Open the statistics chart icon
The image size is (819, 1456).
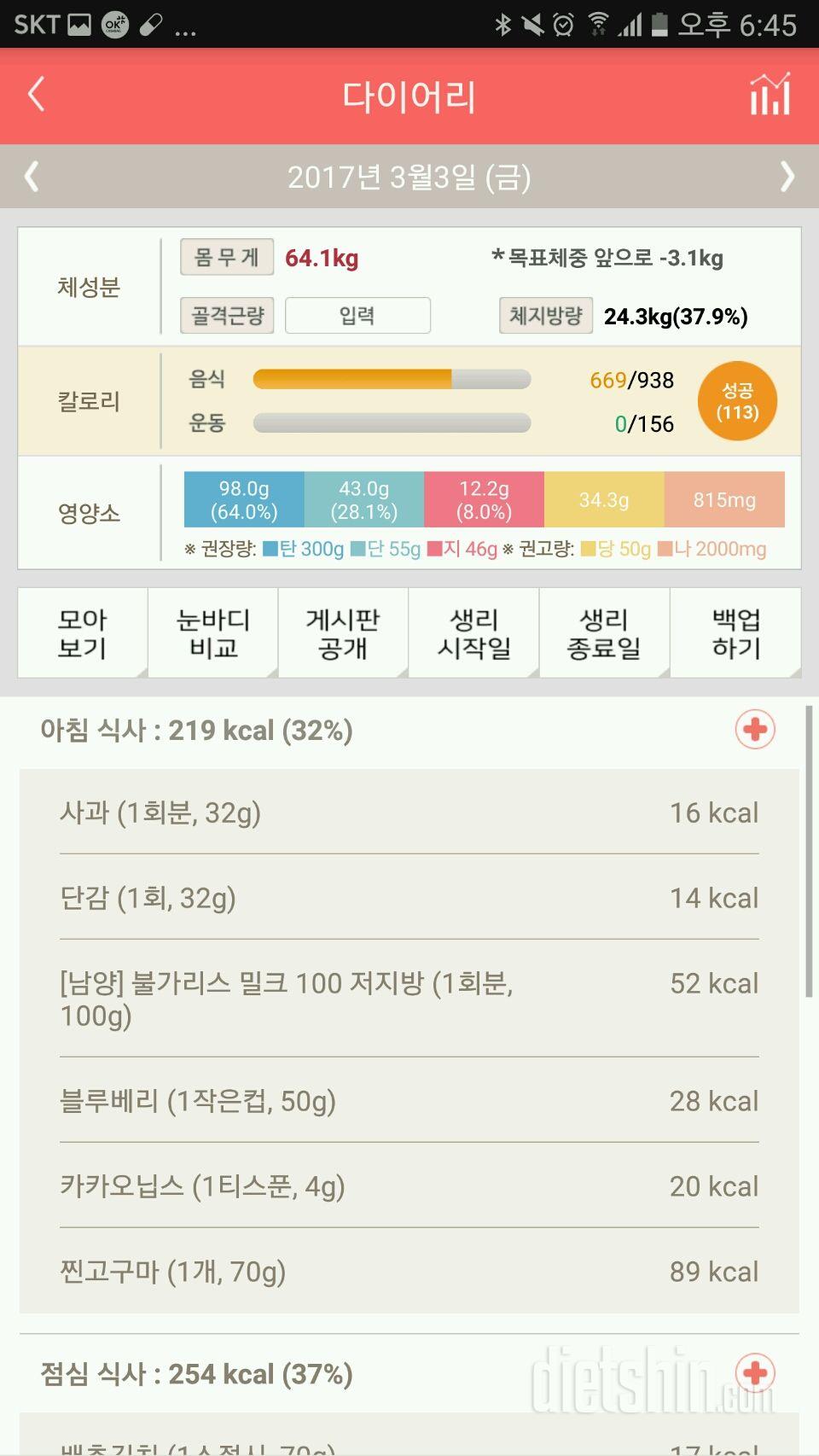point(770,95)
